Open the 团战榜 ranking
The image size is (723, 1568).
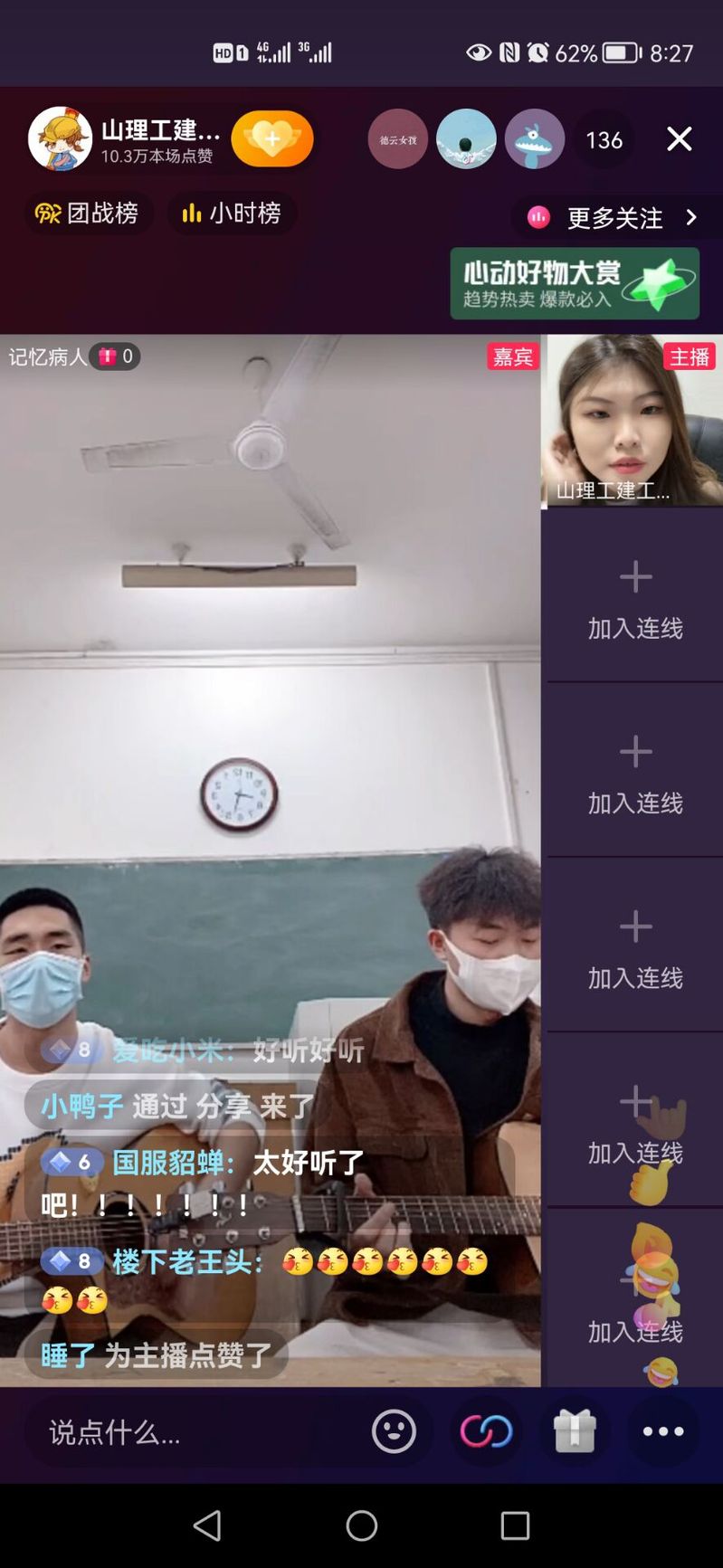point(87,214)
